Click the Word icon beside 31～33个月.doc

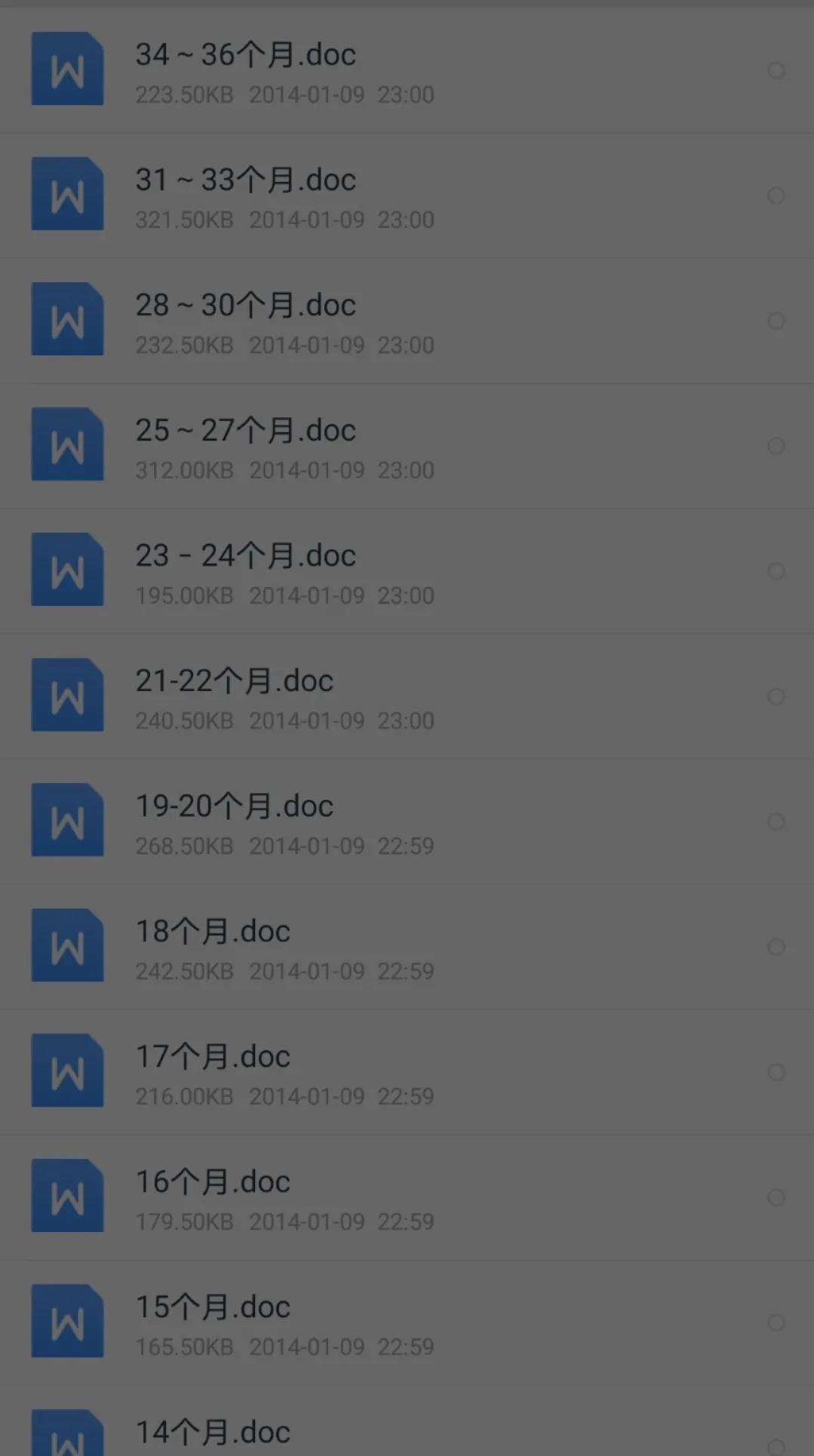tap(67, 194)
